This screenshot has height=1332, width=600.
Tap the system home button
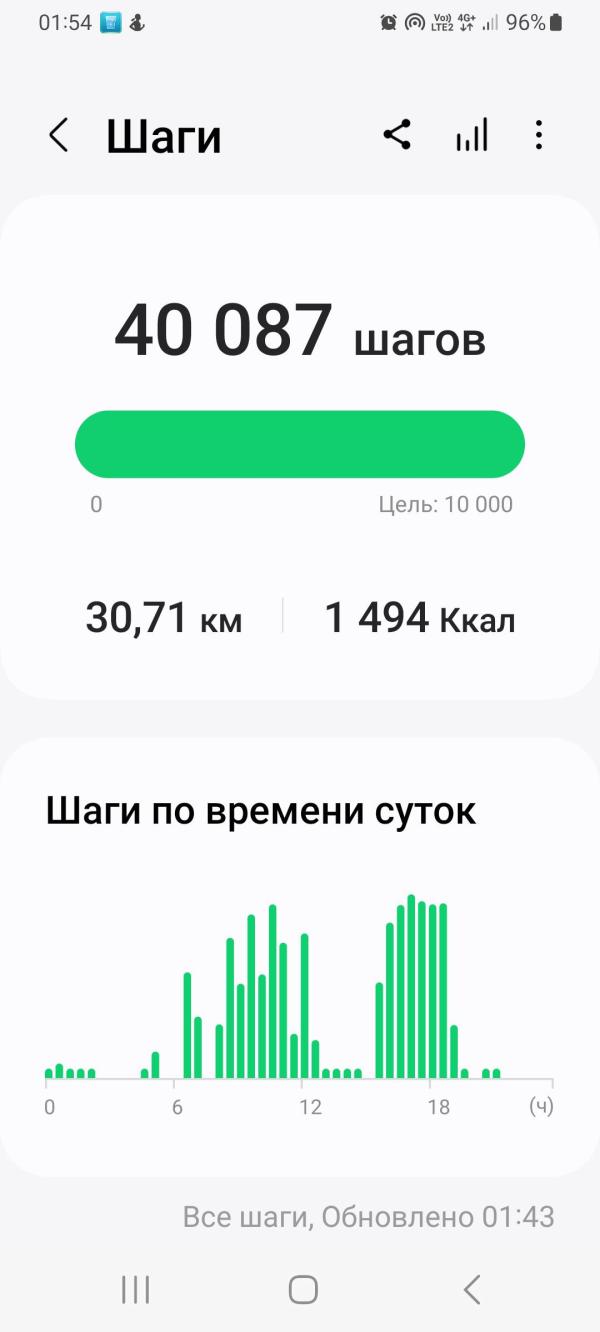point(303,1290)
